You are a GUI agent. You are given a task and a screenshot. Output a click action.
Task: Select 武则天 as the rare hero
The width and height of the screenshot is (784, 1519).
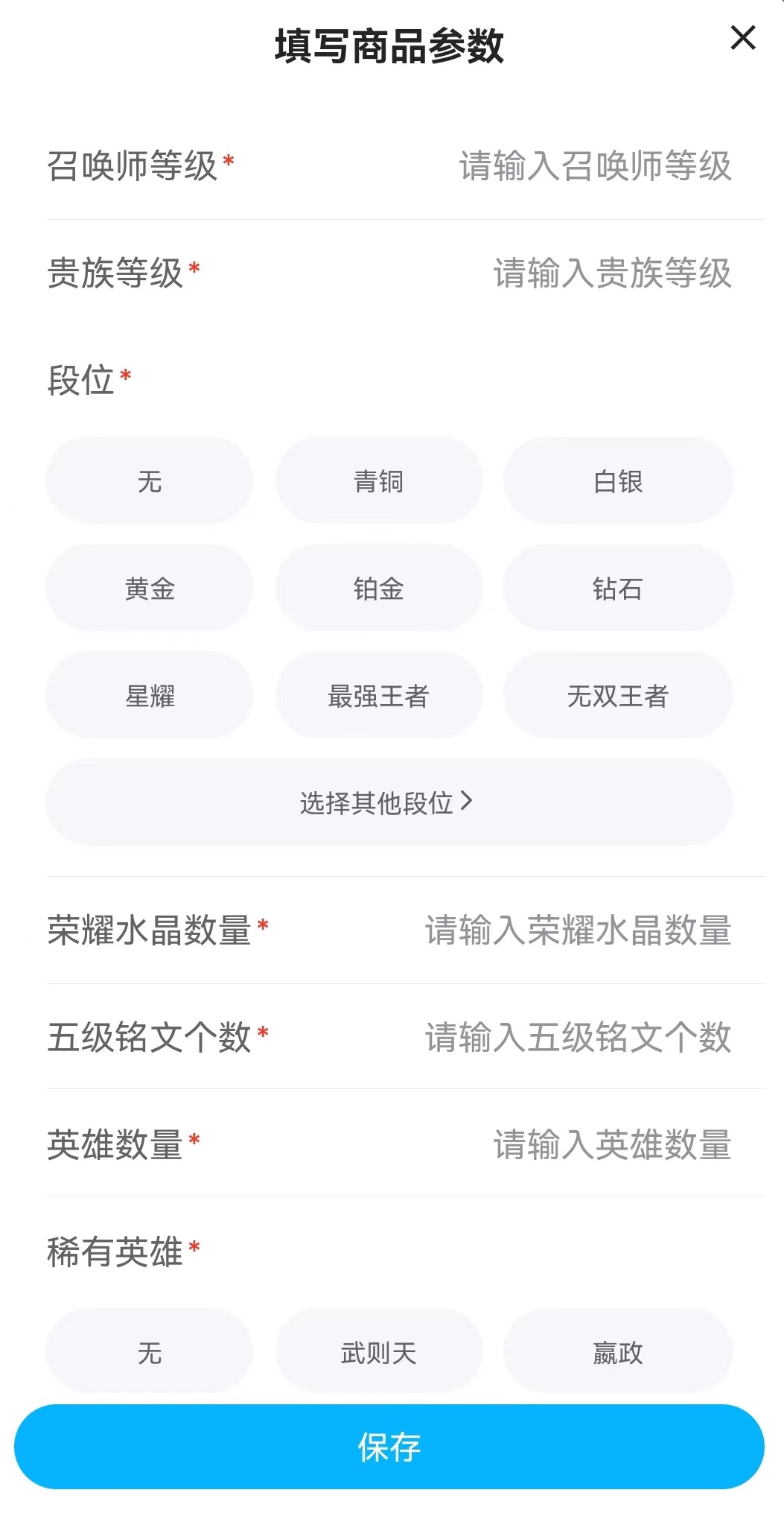click(378, 1352)
